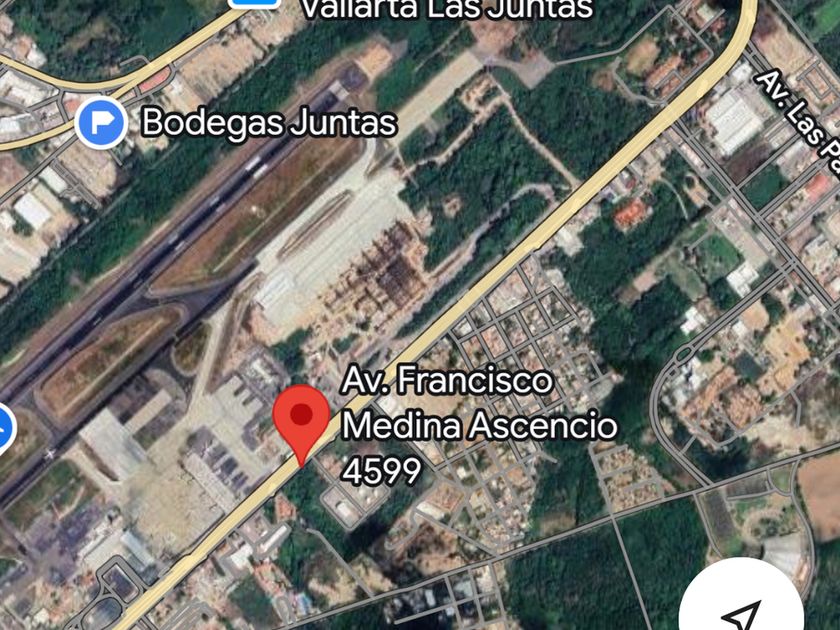This screenshot has width=840, height=630.
Task: Tap the red dropped pin marker
Action: click(x=301, y=416)
